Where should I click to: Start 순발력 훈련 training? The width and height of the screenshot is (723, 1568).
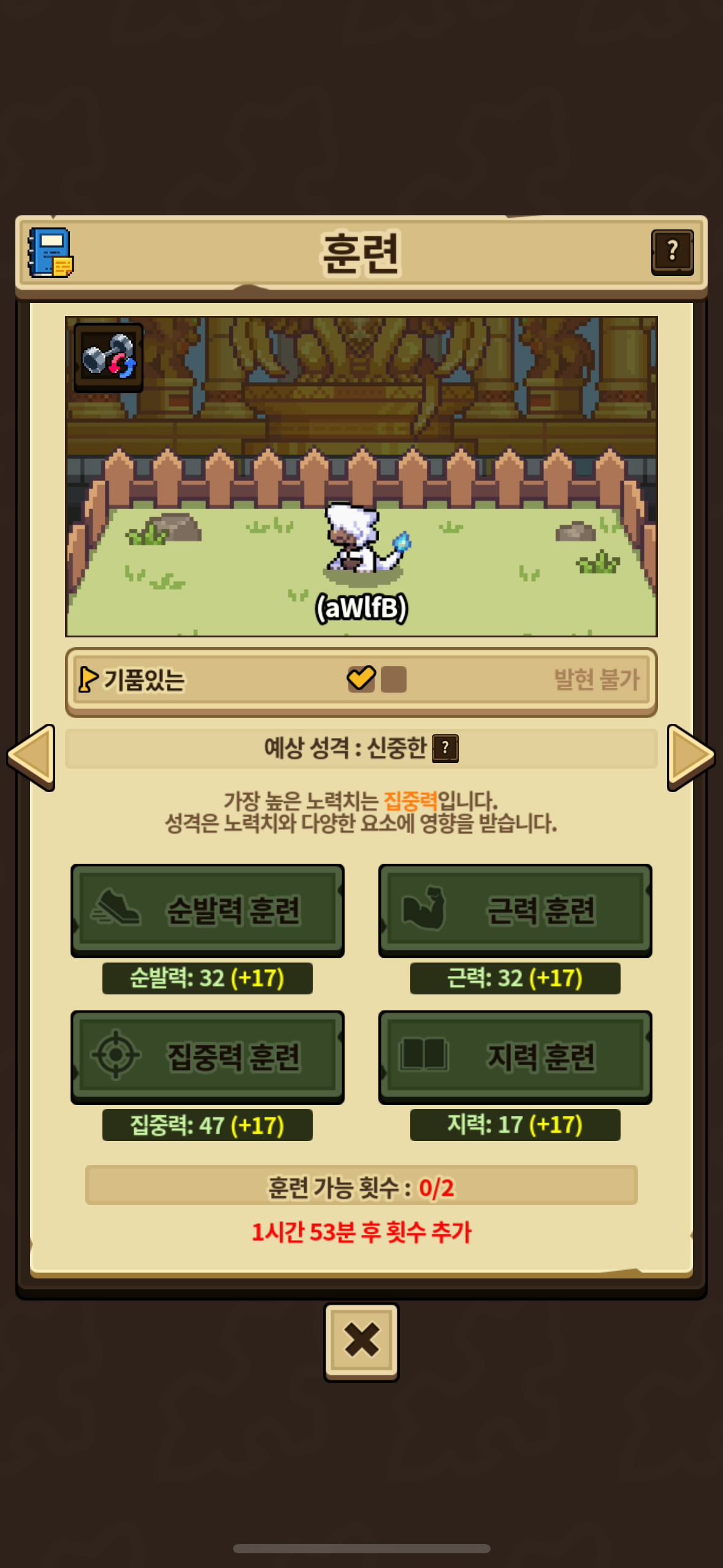[207, 910]
